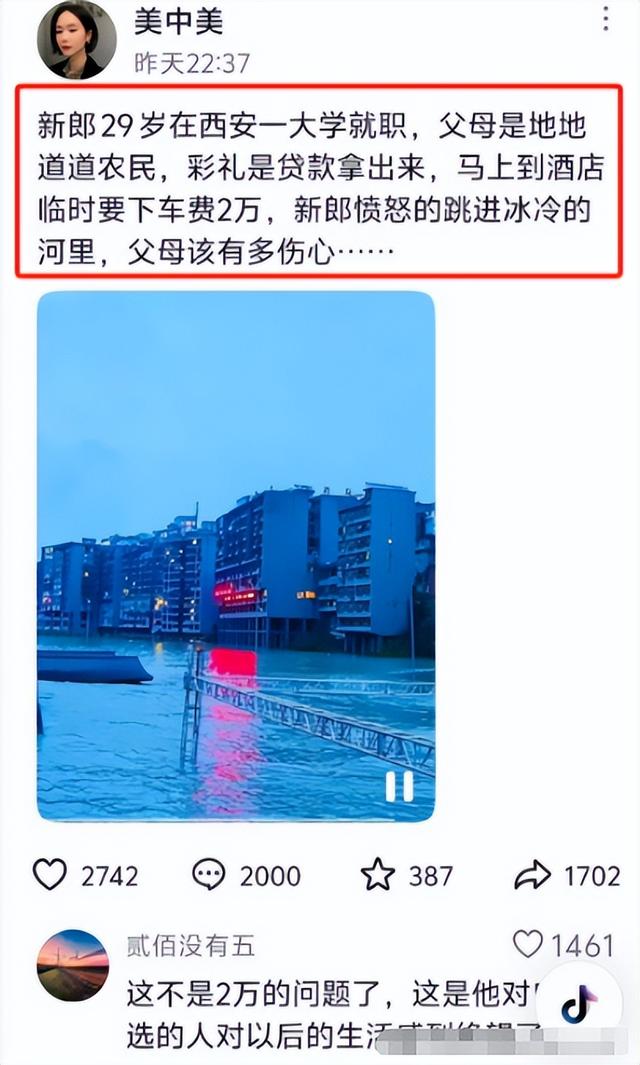Open 美中美's profile avatar
640x1065 pixels.
pyautogui.click(x=76, y=39)
